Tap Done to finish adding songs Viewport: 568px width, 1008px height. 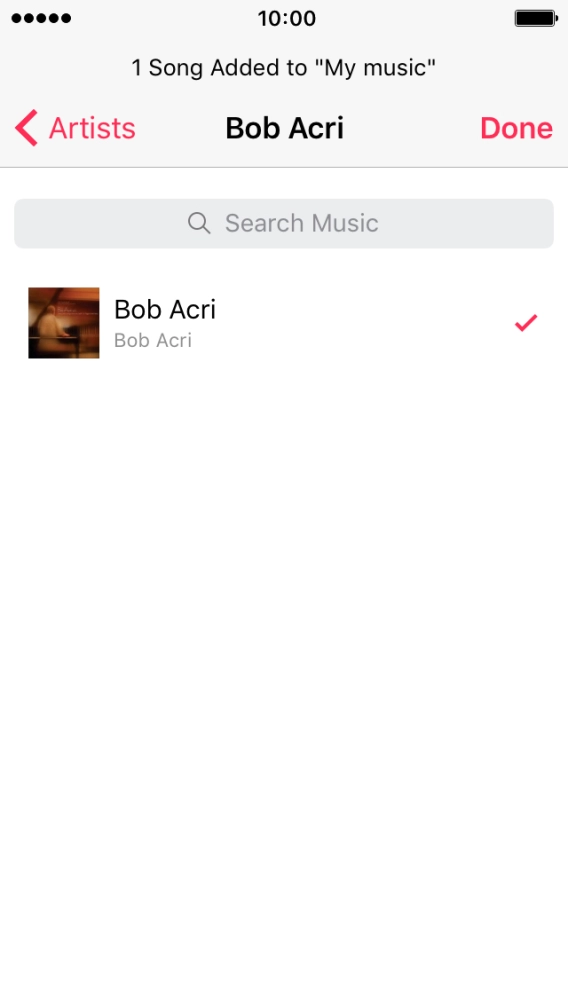pos(516,128)
